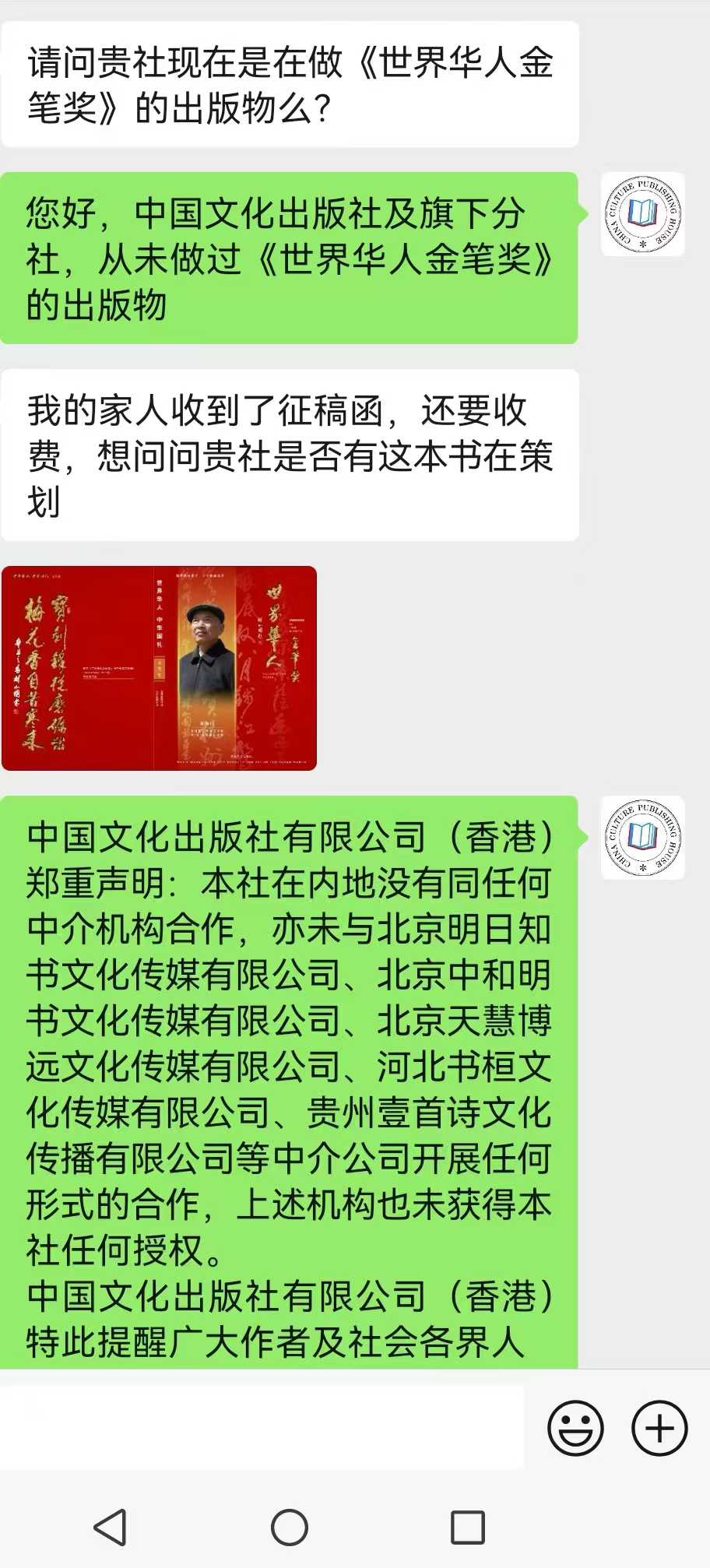
Task: Go to the home screen
Action: (x=290, y=1527)
